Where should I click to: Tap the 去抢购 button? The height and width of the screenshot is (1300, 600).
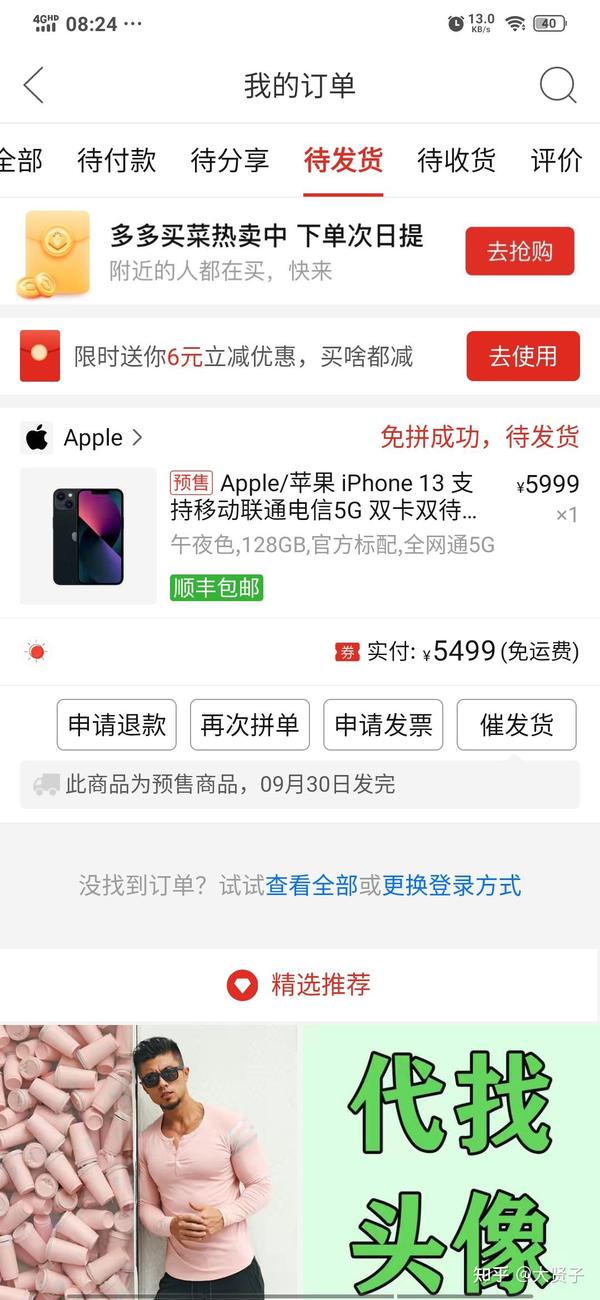tap(520, 251)
